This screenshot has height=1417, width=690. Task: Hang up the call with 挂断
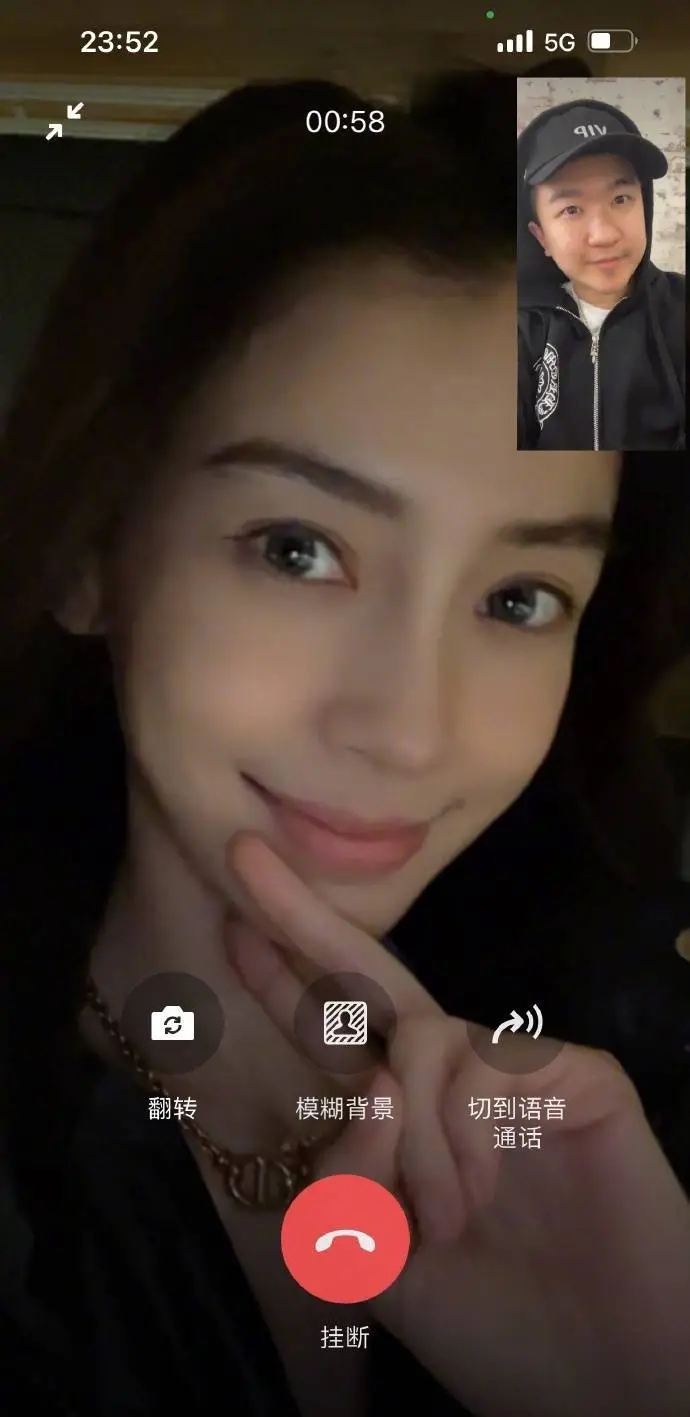coord(345,1238)
